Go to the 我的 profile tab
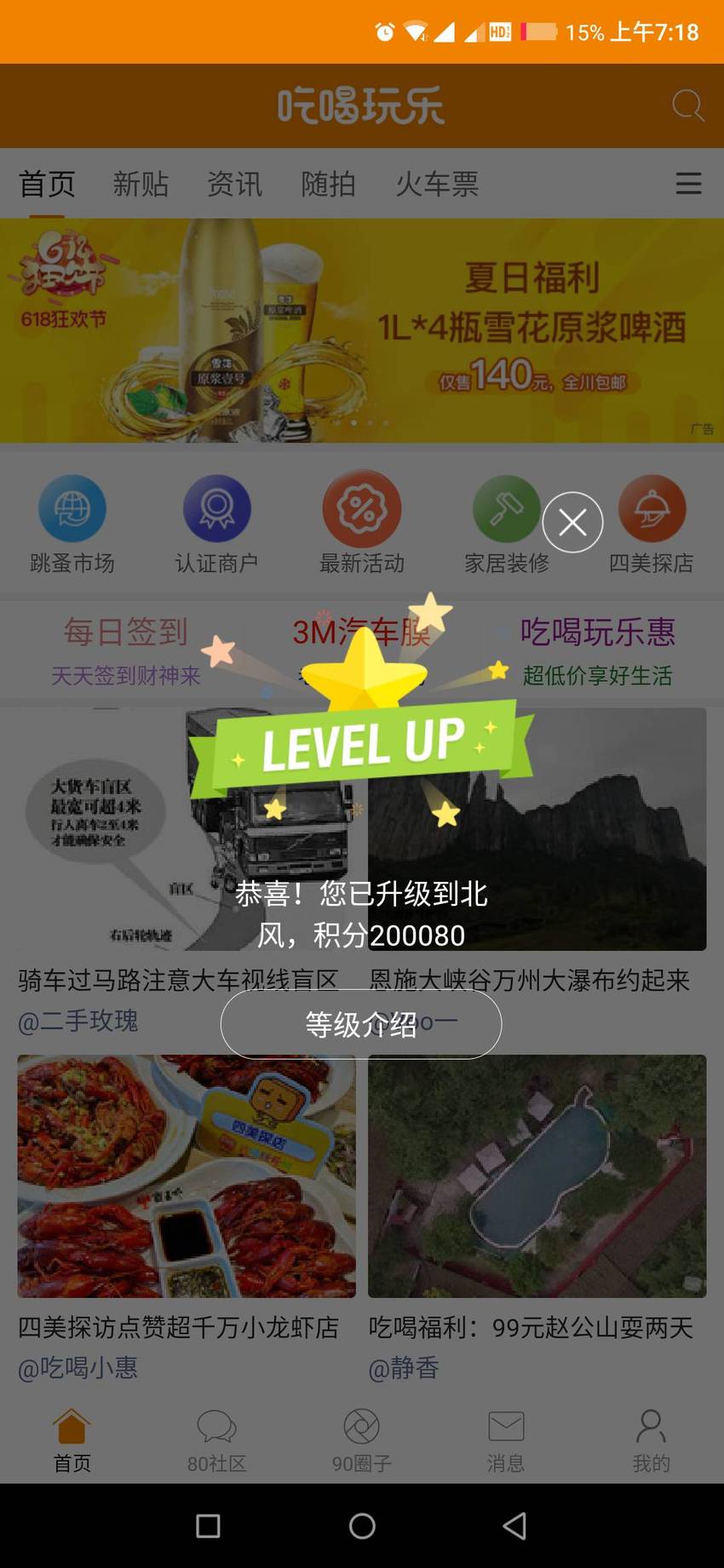Screen dimensions: 724x1568 [x=652, y=1441]
